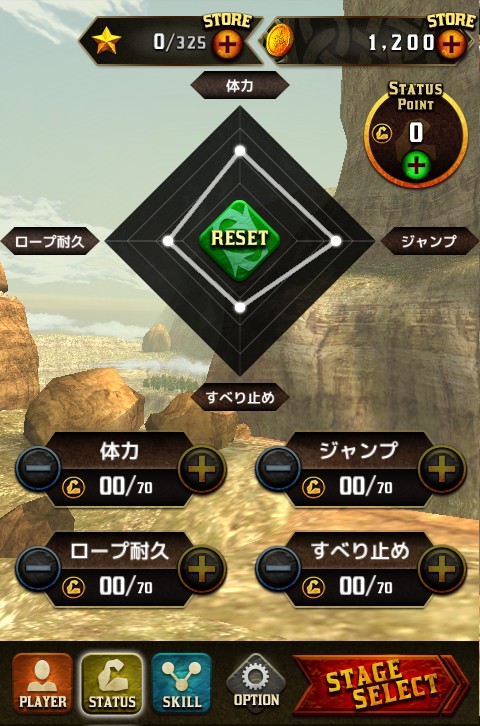
Task: Switch to the PLAYER tab
Action: (42, 683)
